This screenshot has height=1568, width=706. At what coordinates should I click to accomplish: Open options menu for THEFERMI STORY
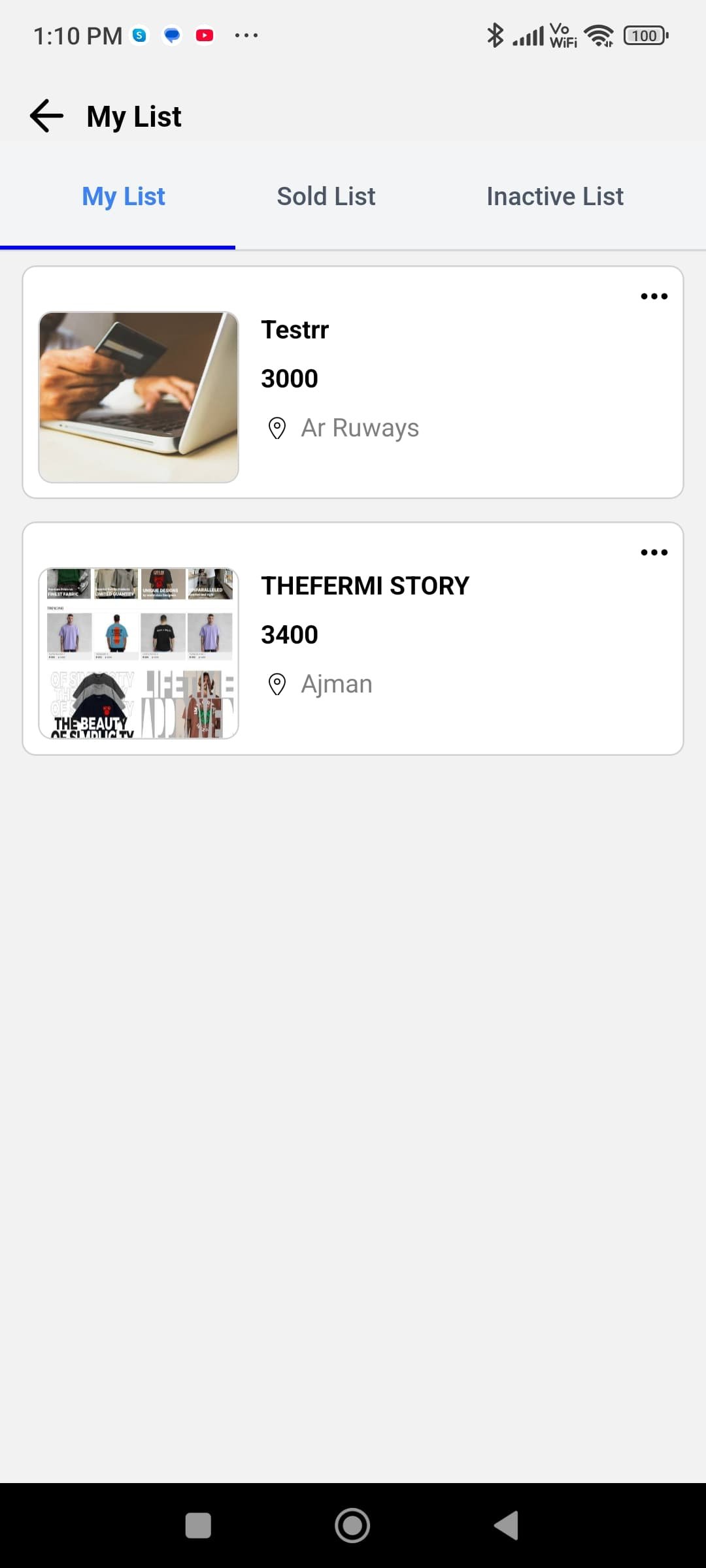(x=654, y=553)
